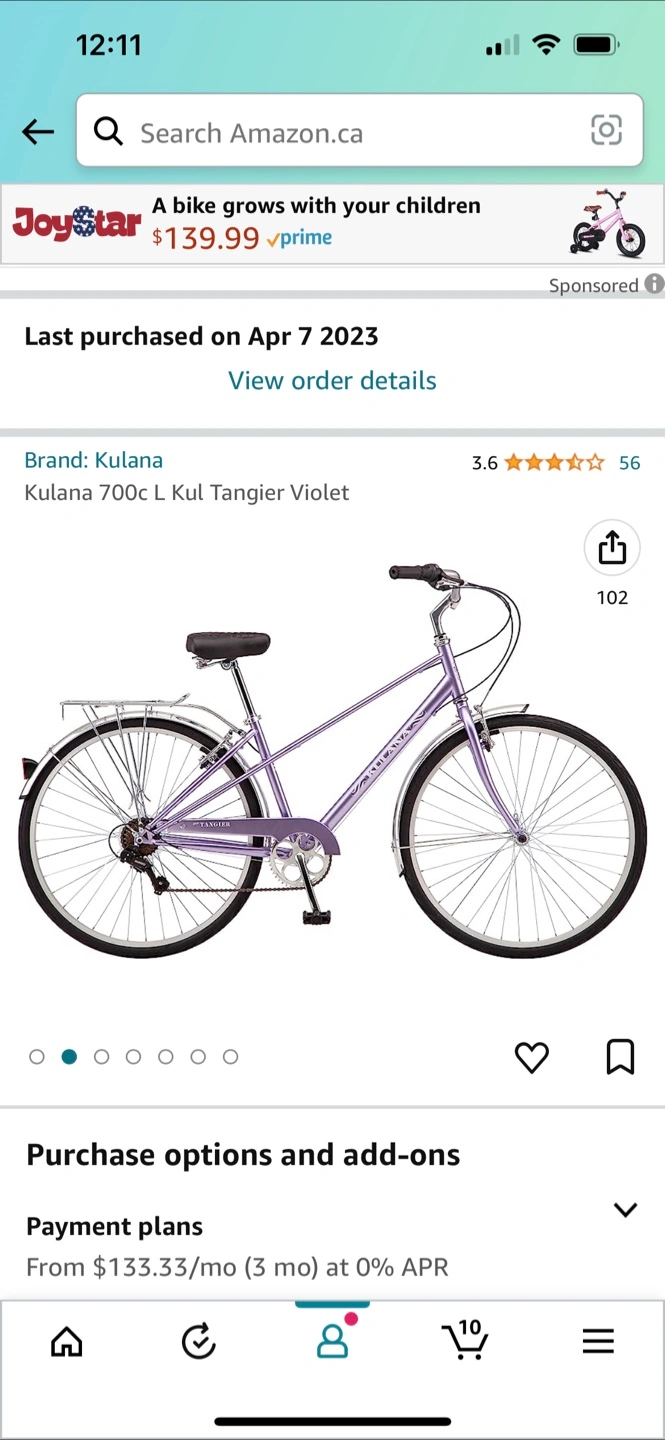This screenshot has width=665, height=1440.
Task: View order details link
Action: [x=332, y=380]
